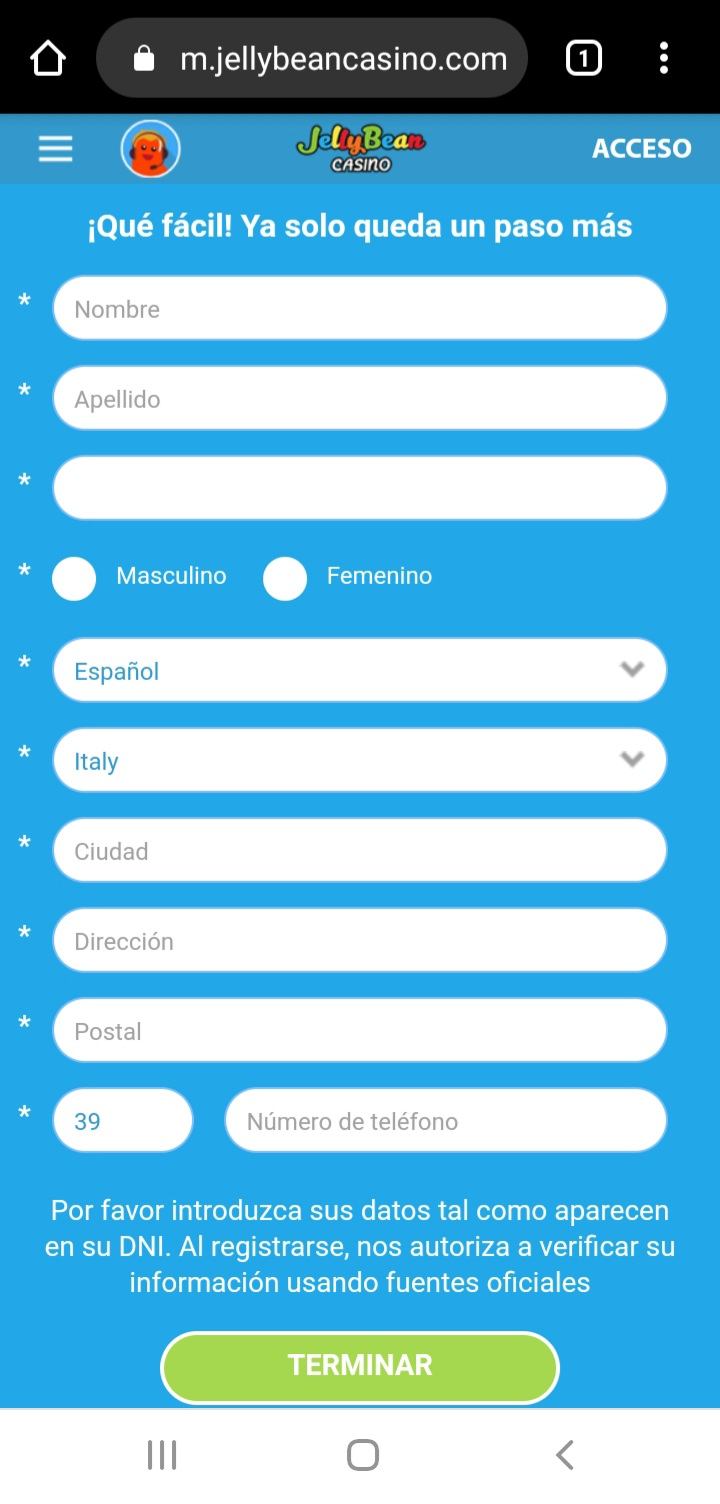Open the browser tab switcher

tap(584, 59)
